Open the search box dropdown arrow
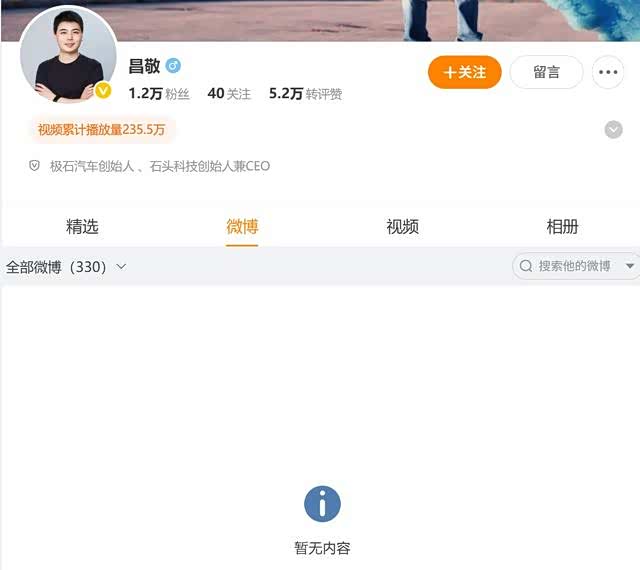 (630, 266)
